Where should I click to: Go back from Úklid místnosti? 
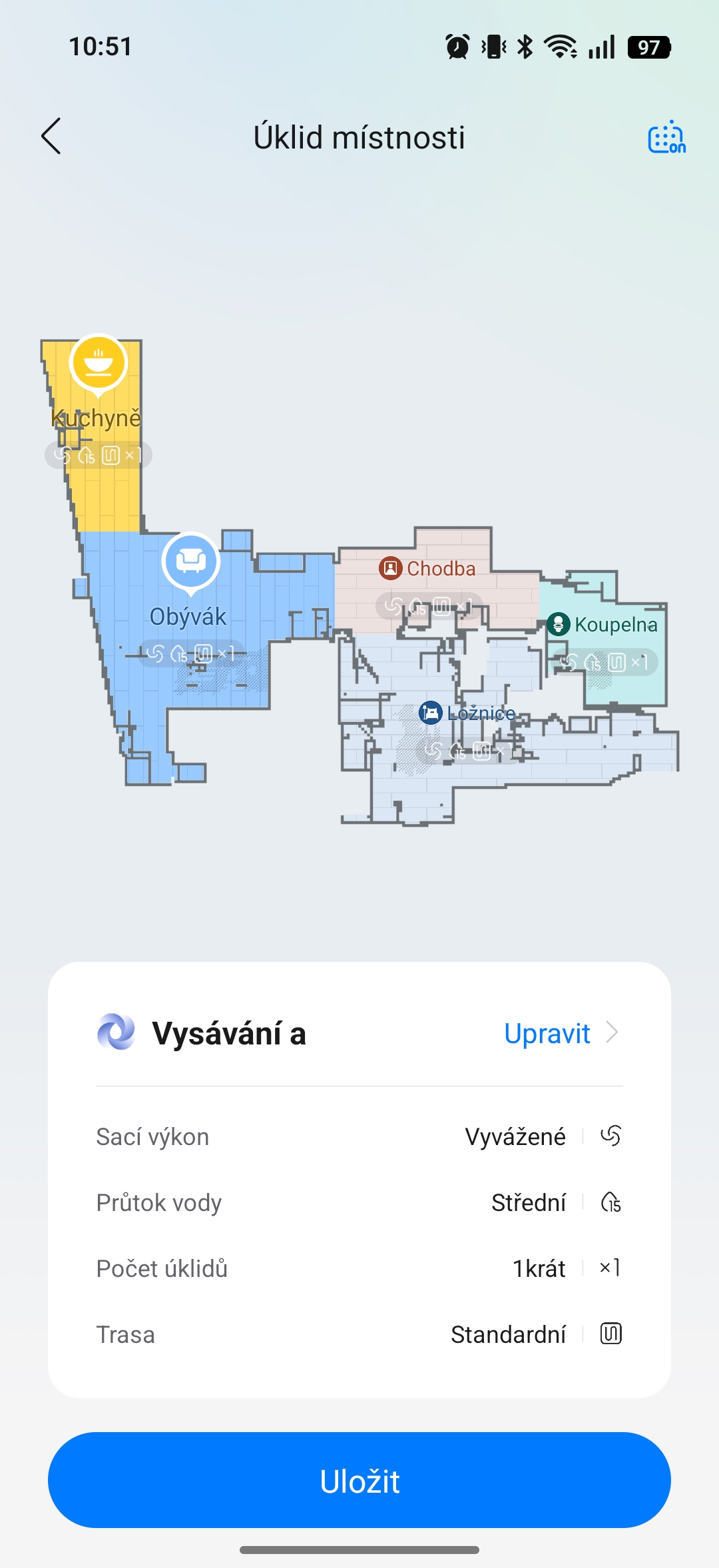tap(51, 137)
